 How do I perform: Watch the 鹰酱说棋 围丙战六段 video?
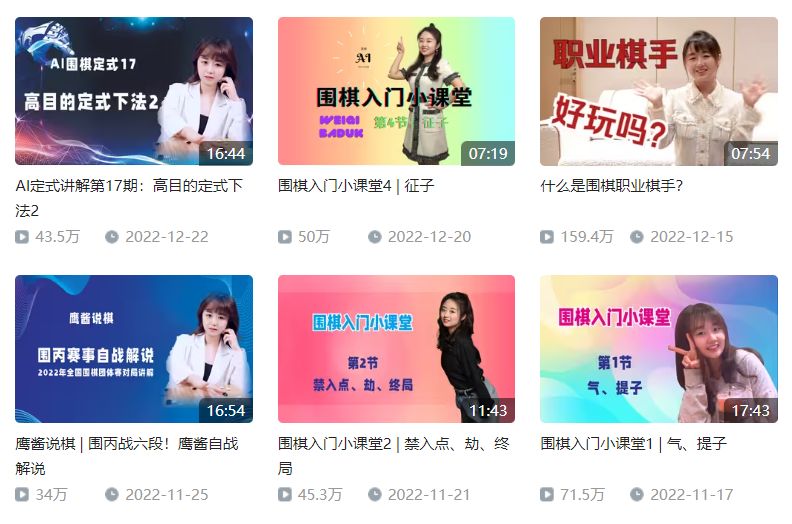pos(133,349)
